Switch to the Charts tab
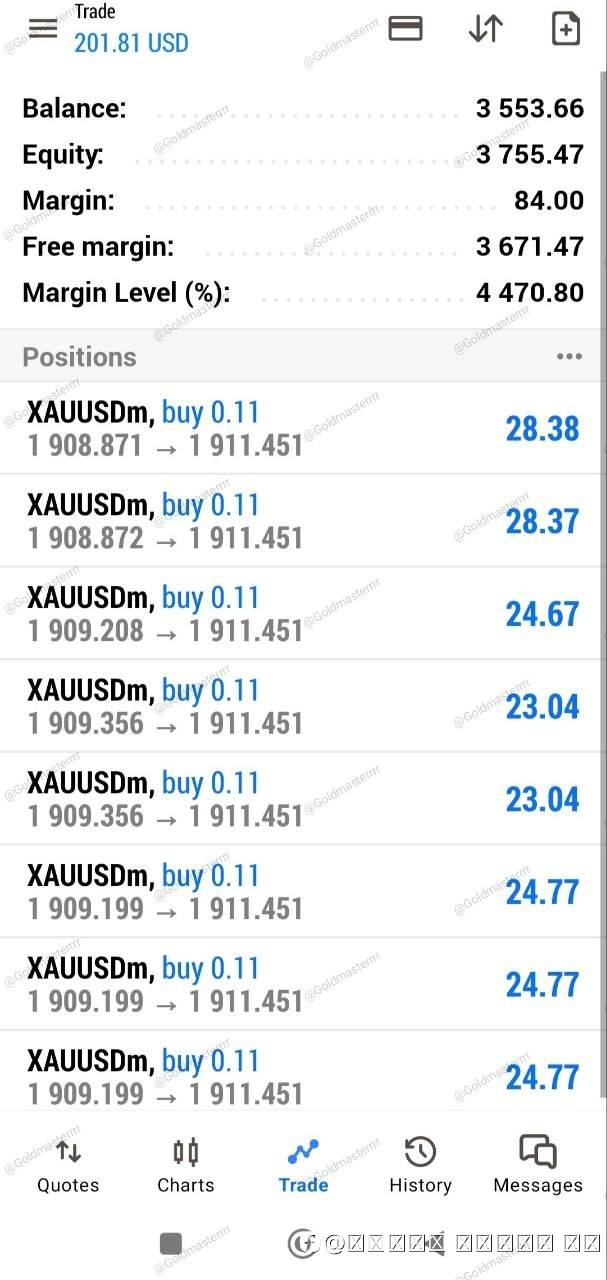Screen dimensions: 607x1280 point(186,1165)
